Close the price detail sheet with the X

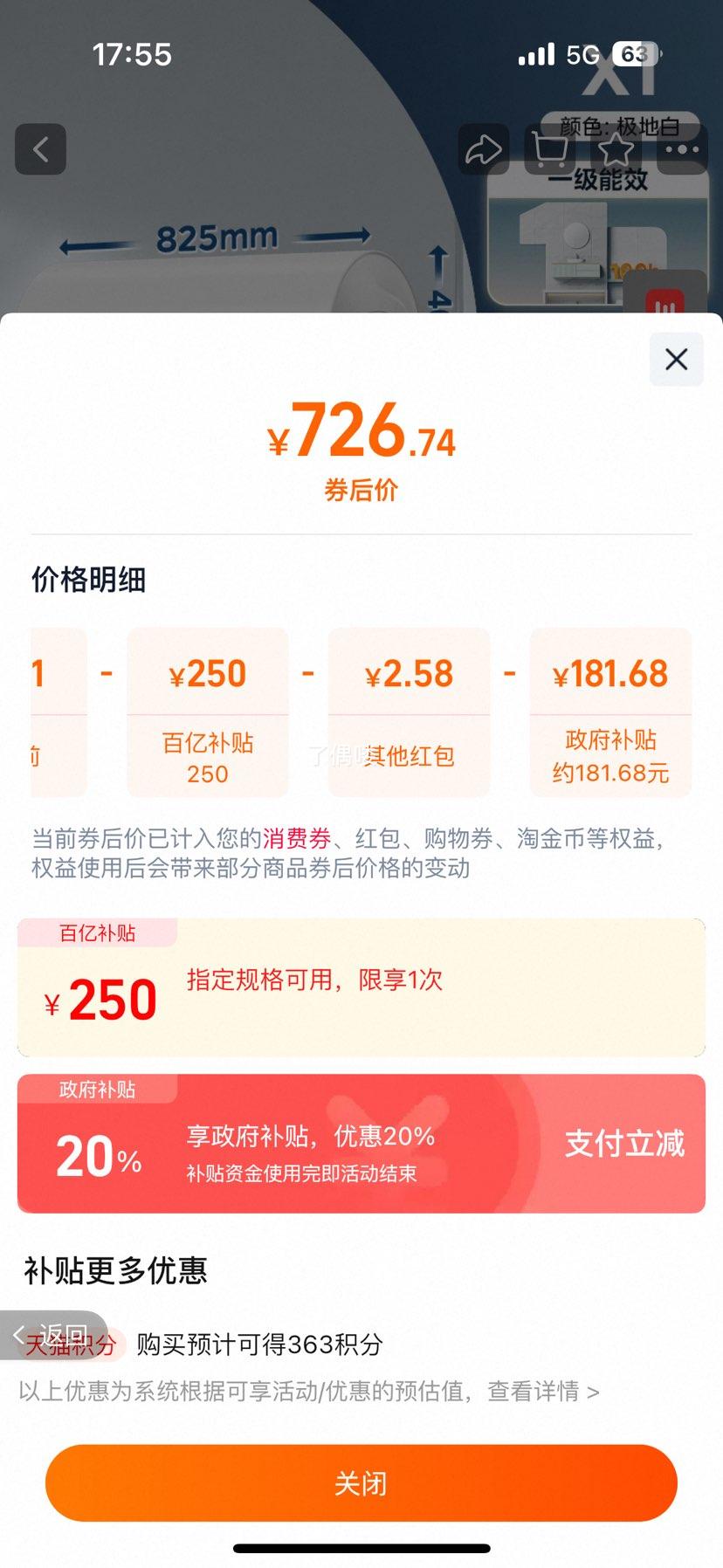tap(675, 360)
